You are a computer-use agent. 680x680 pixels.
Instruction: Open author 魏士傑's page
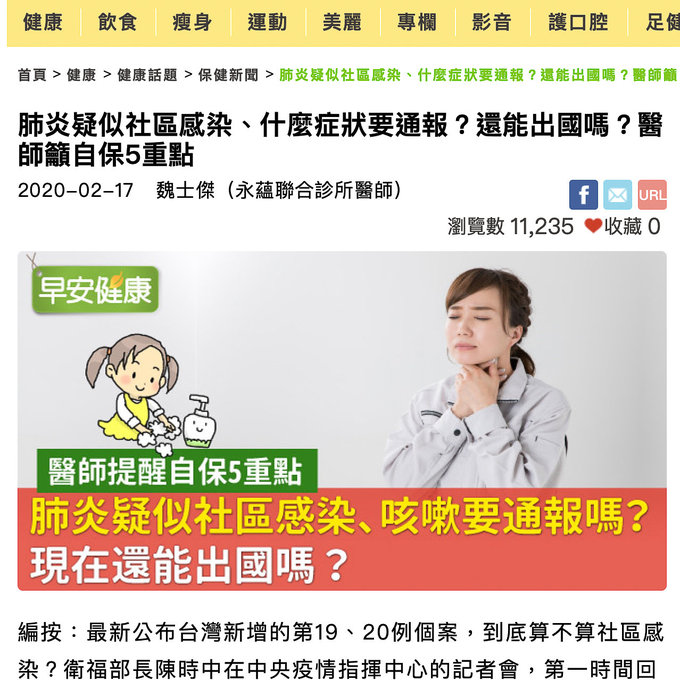point(186,190)
